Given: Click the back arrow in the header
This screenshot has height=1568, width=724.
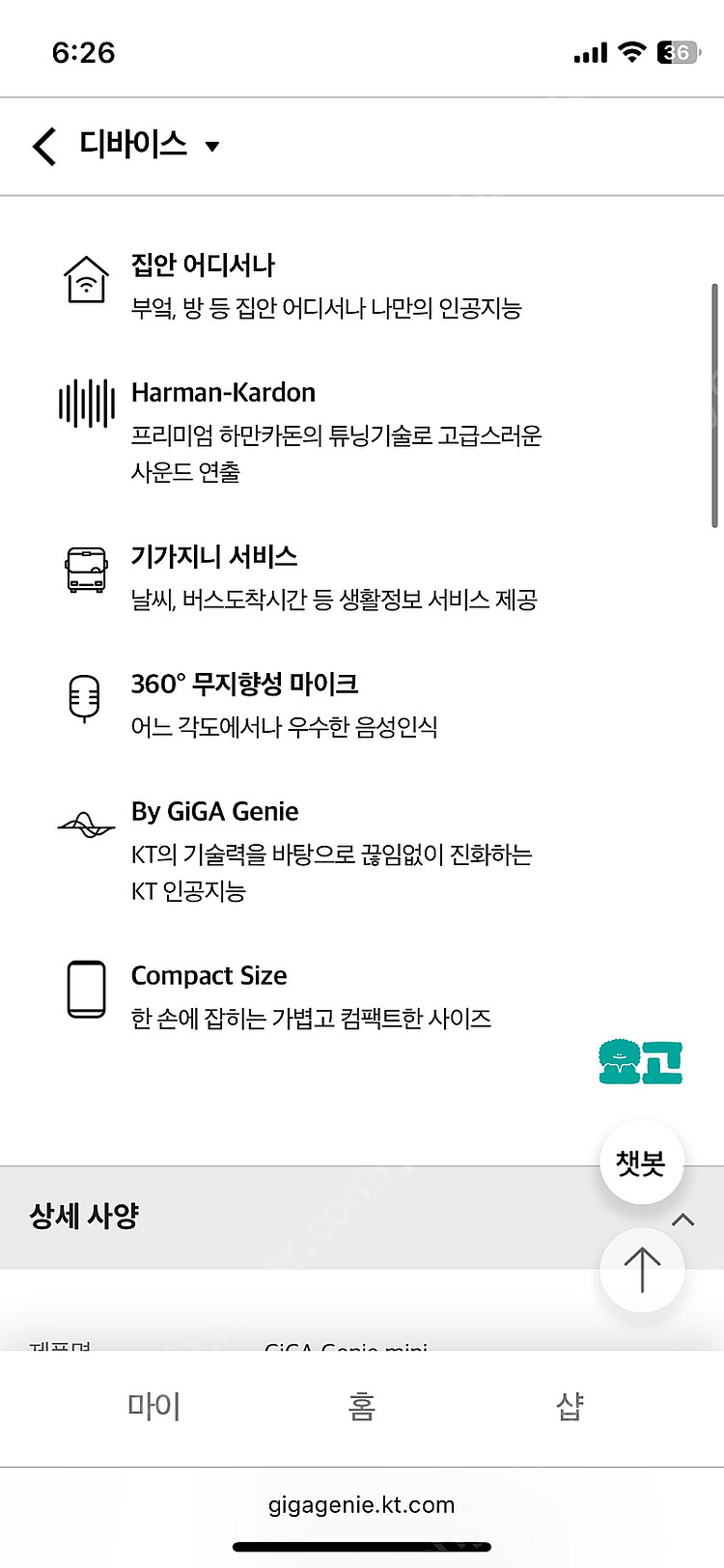Looking at the screenshot, I should point(43,146).
